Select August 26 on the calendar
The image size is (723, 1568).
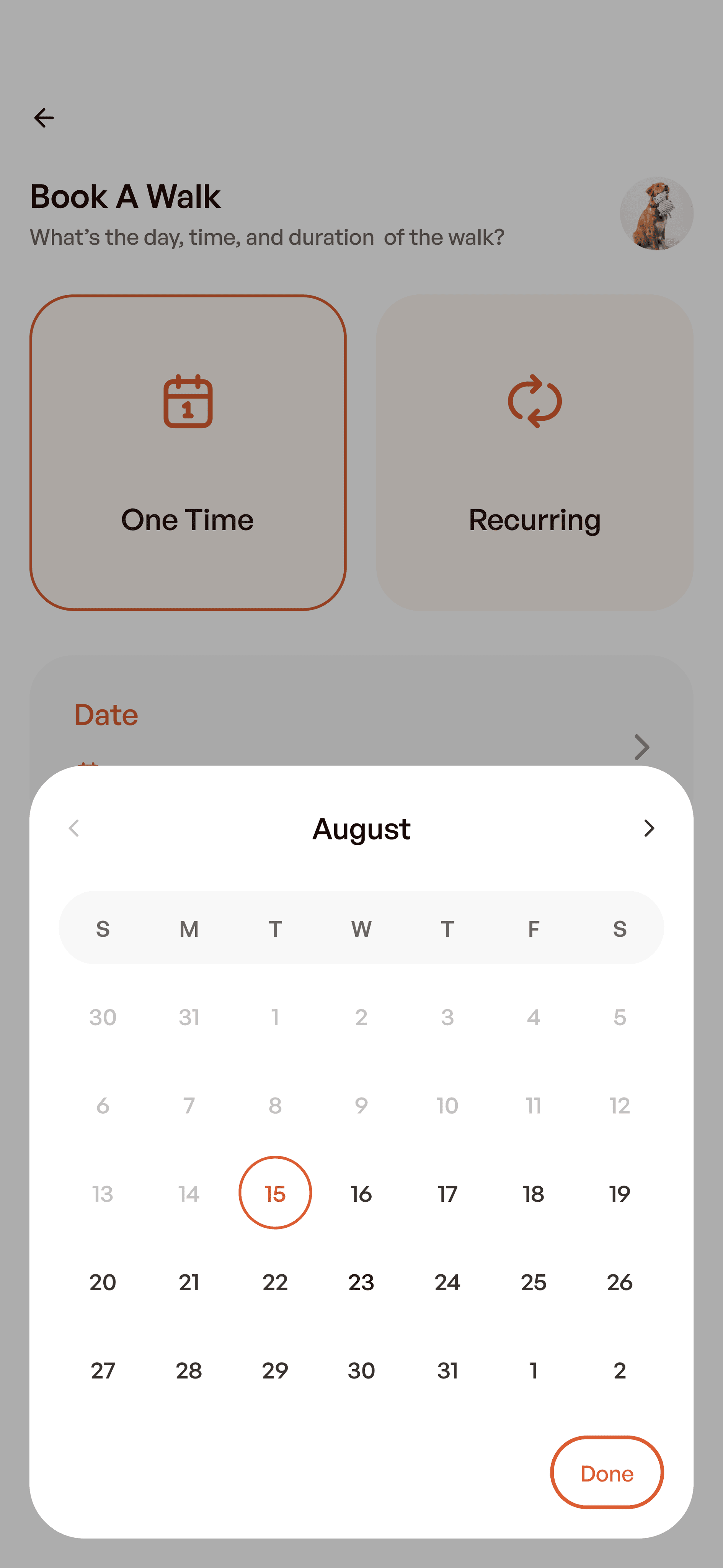[x=620, y=1282]
